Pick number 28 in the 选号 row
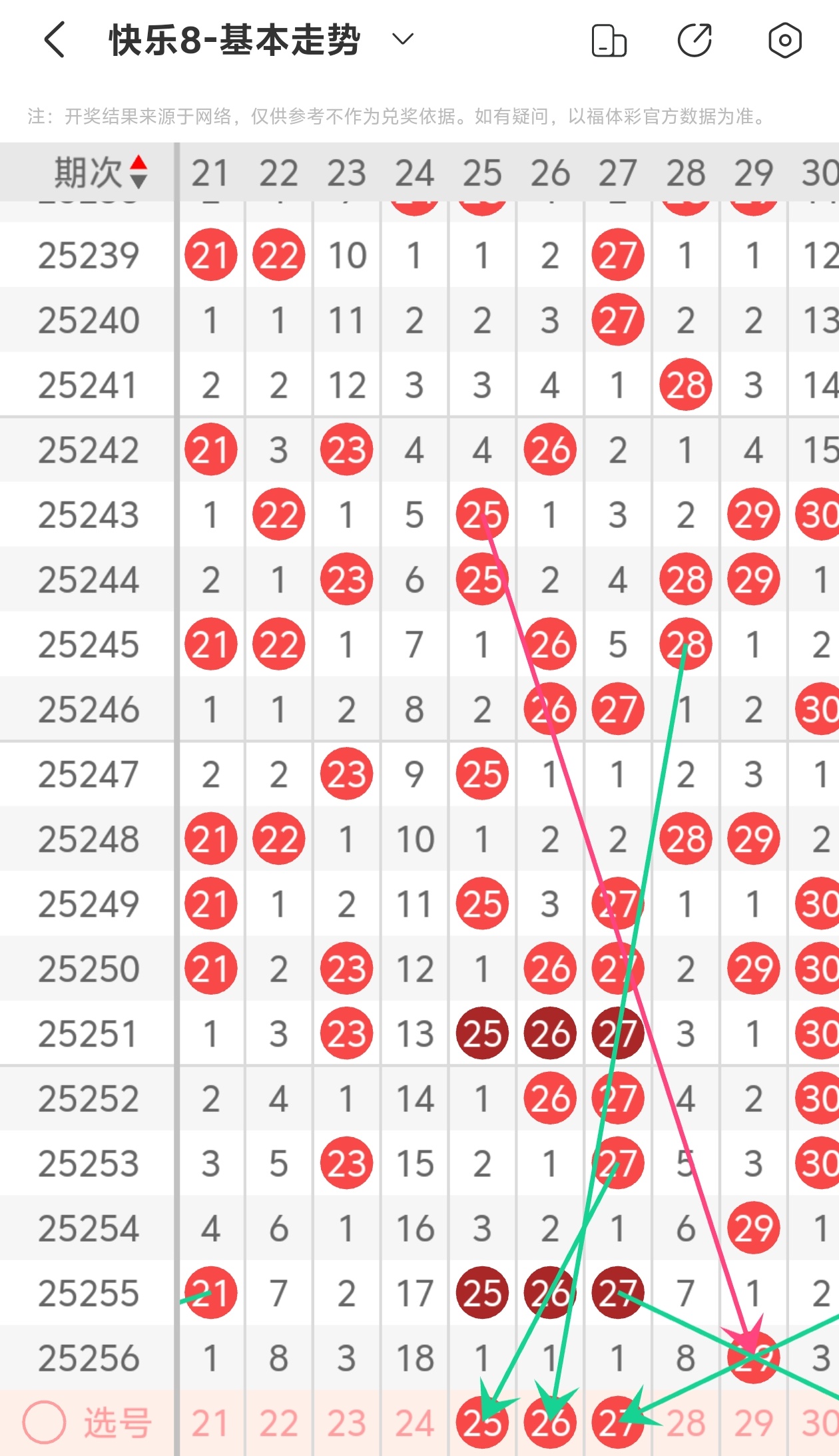Screen dimensions: 839x1456 coord(686,1423)
